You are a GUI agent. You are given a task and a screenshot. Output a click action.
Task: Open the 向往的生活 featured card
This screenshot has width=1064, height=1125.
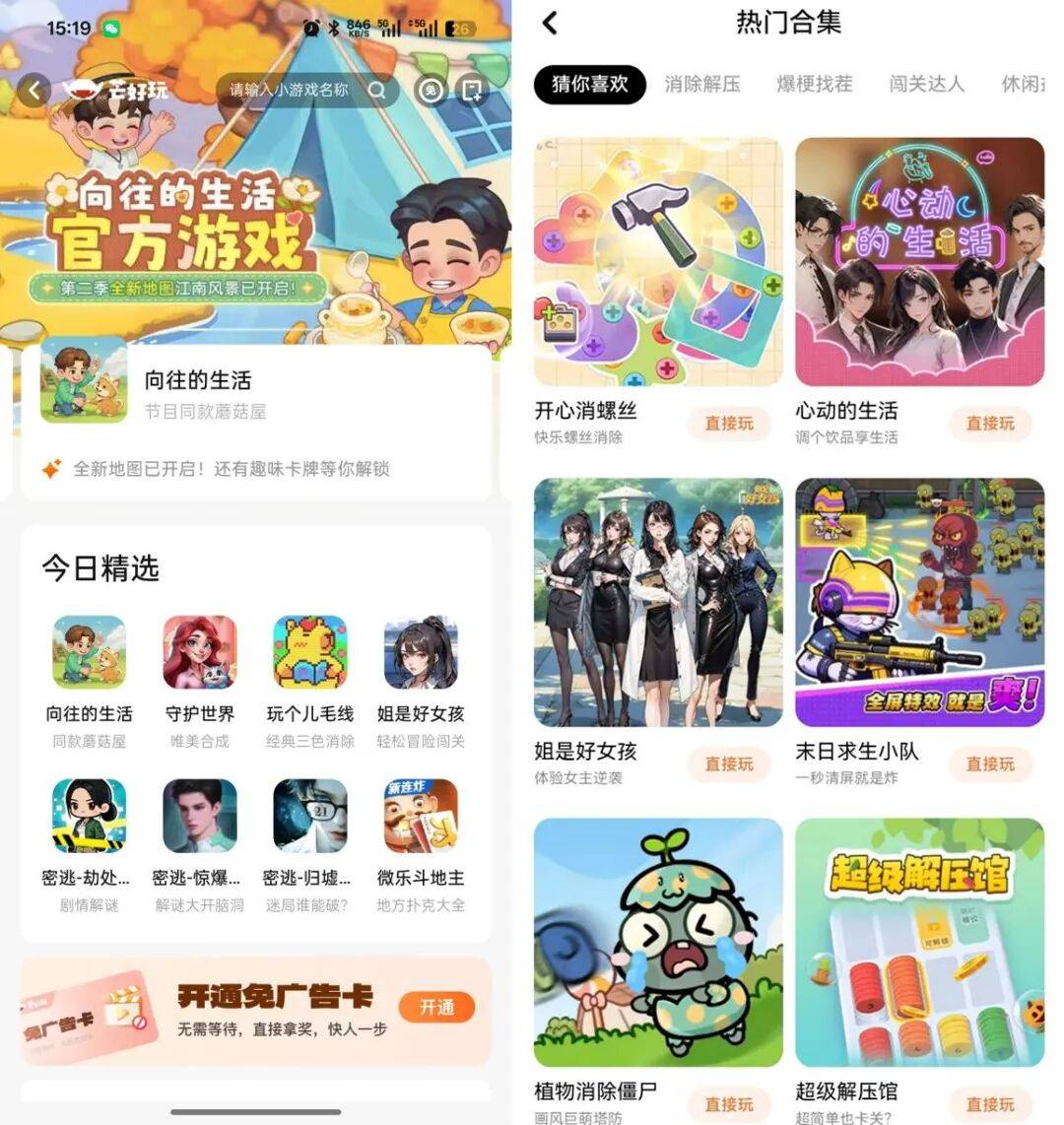(x=254, y=394)
